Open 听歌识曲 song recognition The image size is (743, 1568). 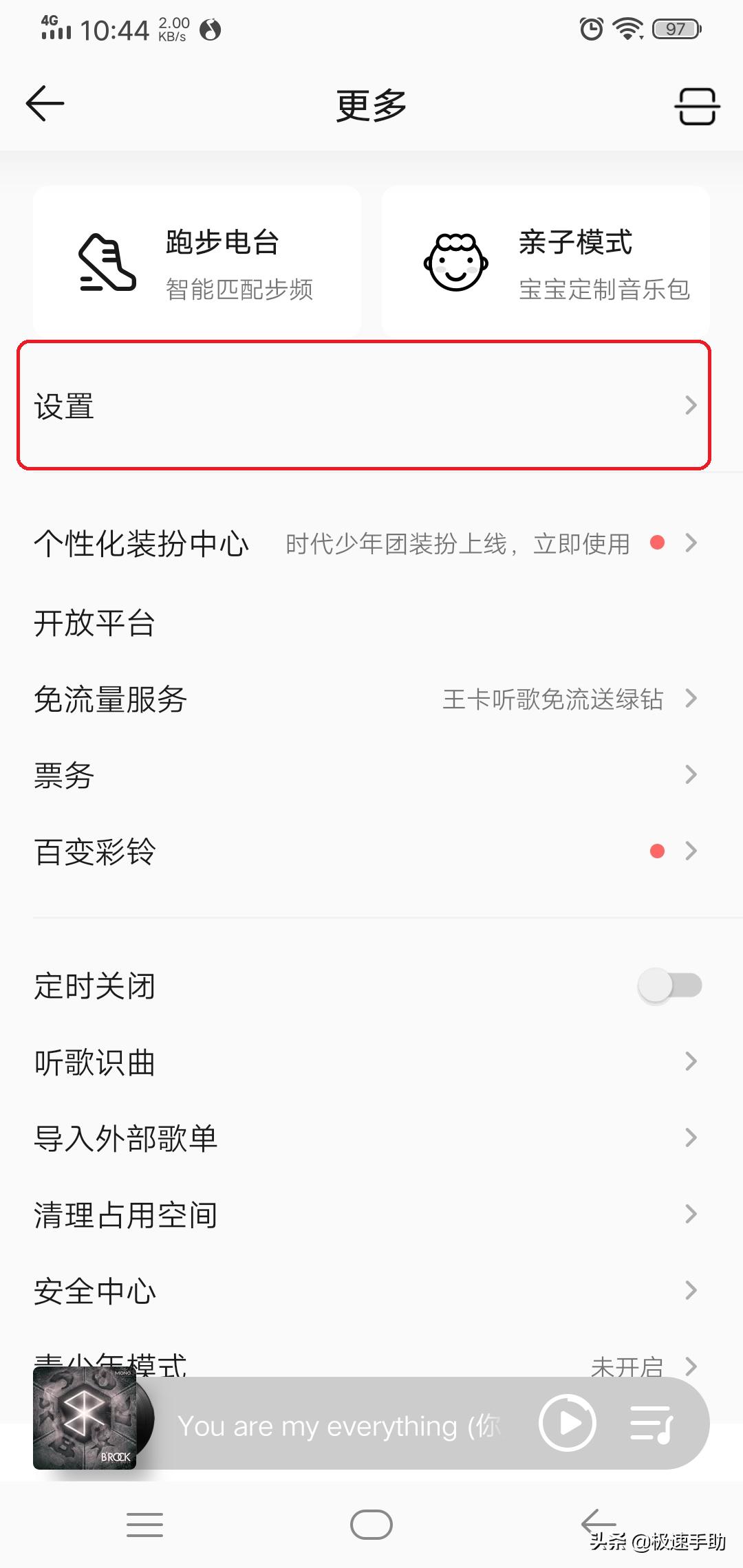click(94, 1061)
